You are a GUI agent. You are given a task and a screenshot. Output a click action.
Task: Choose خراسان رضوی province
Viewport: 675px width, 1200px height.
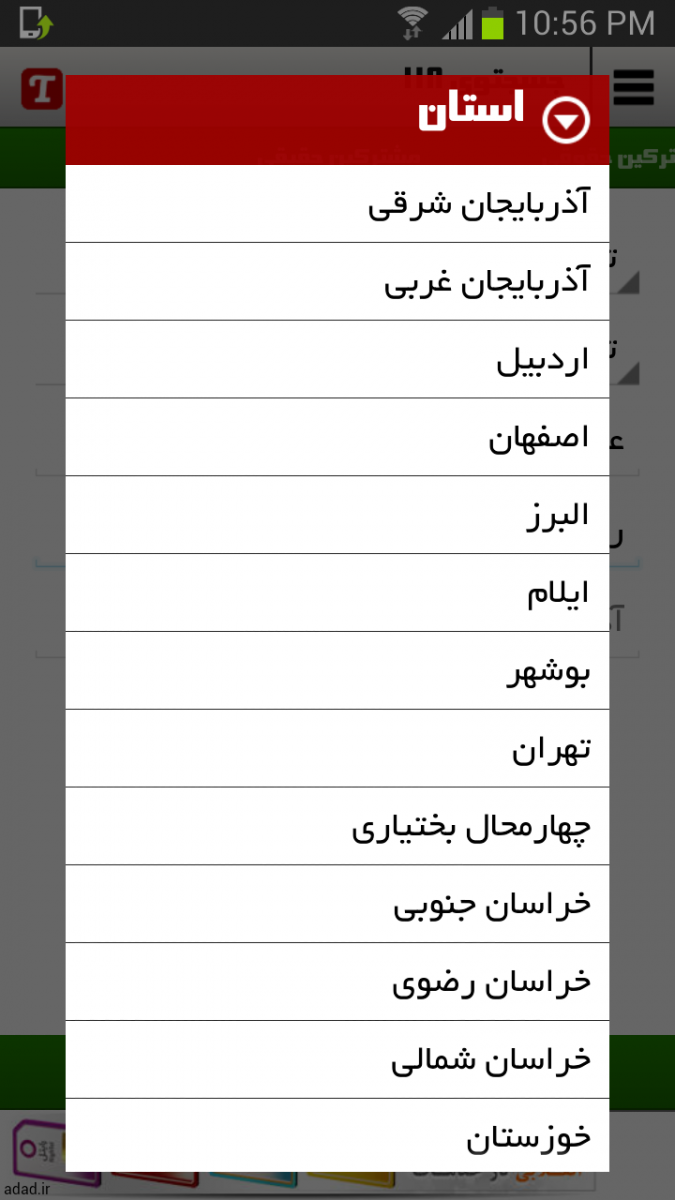pos(337,983)
